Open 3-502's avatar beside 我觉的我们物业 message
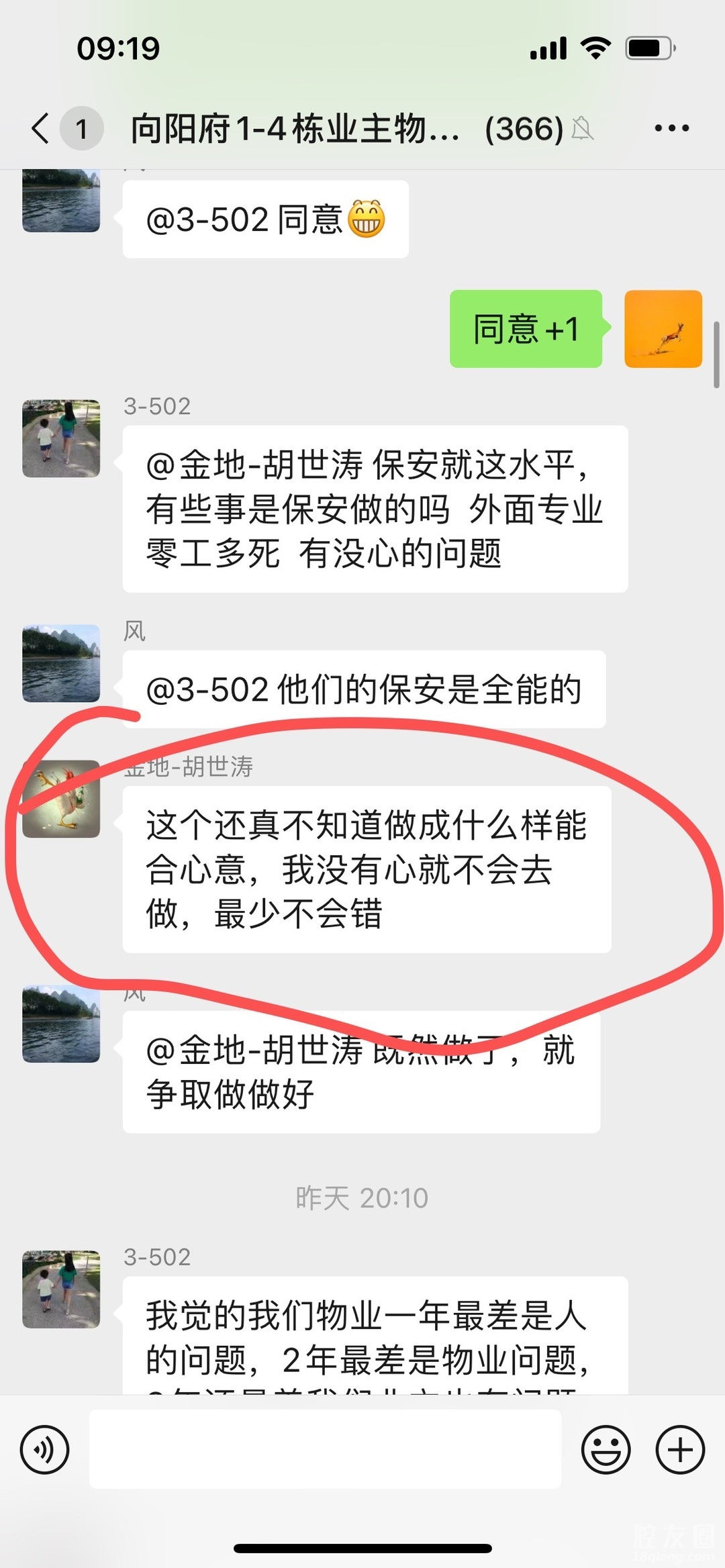This screenshot has height=1568, width=725. point(61,1289)
